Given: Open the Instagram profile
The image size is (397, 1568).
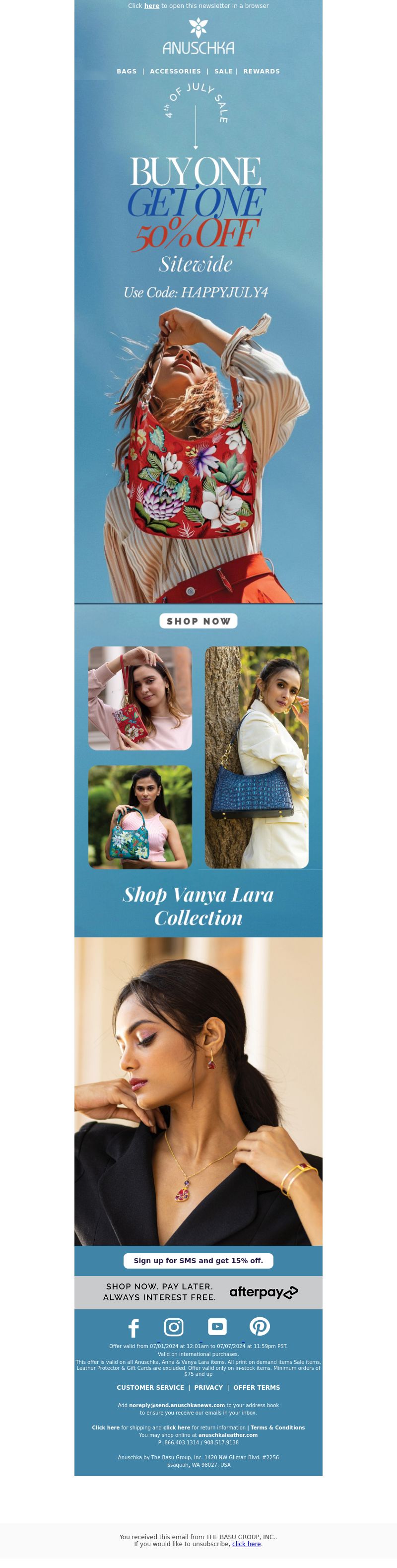Looking at the screenshot, I should click(174, 1327).
